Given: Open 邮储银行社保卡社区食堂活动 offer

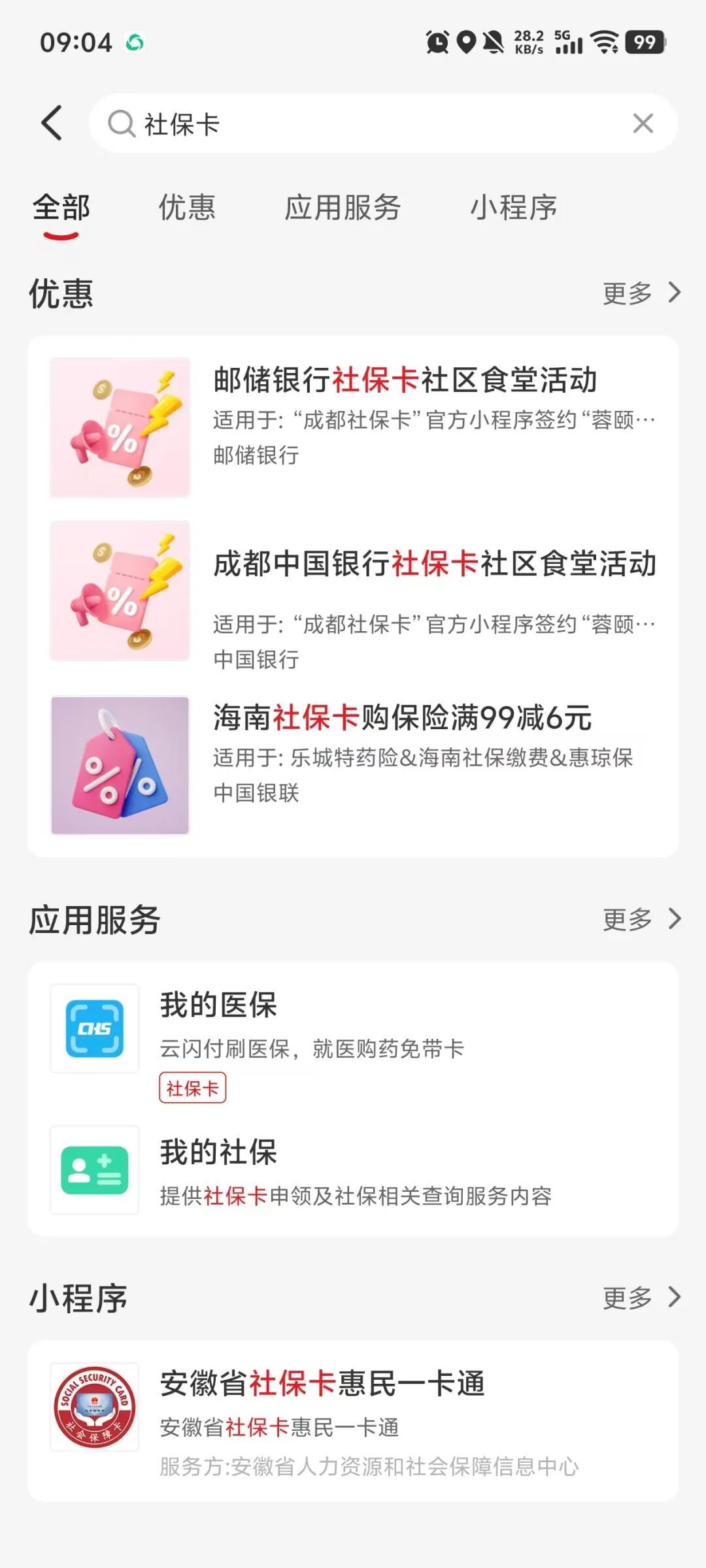Looking at the screenshot, I should tap(353, 427).
